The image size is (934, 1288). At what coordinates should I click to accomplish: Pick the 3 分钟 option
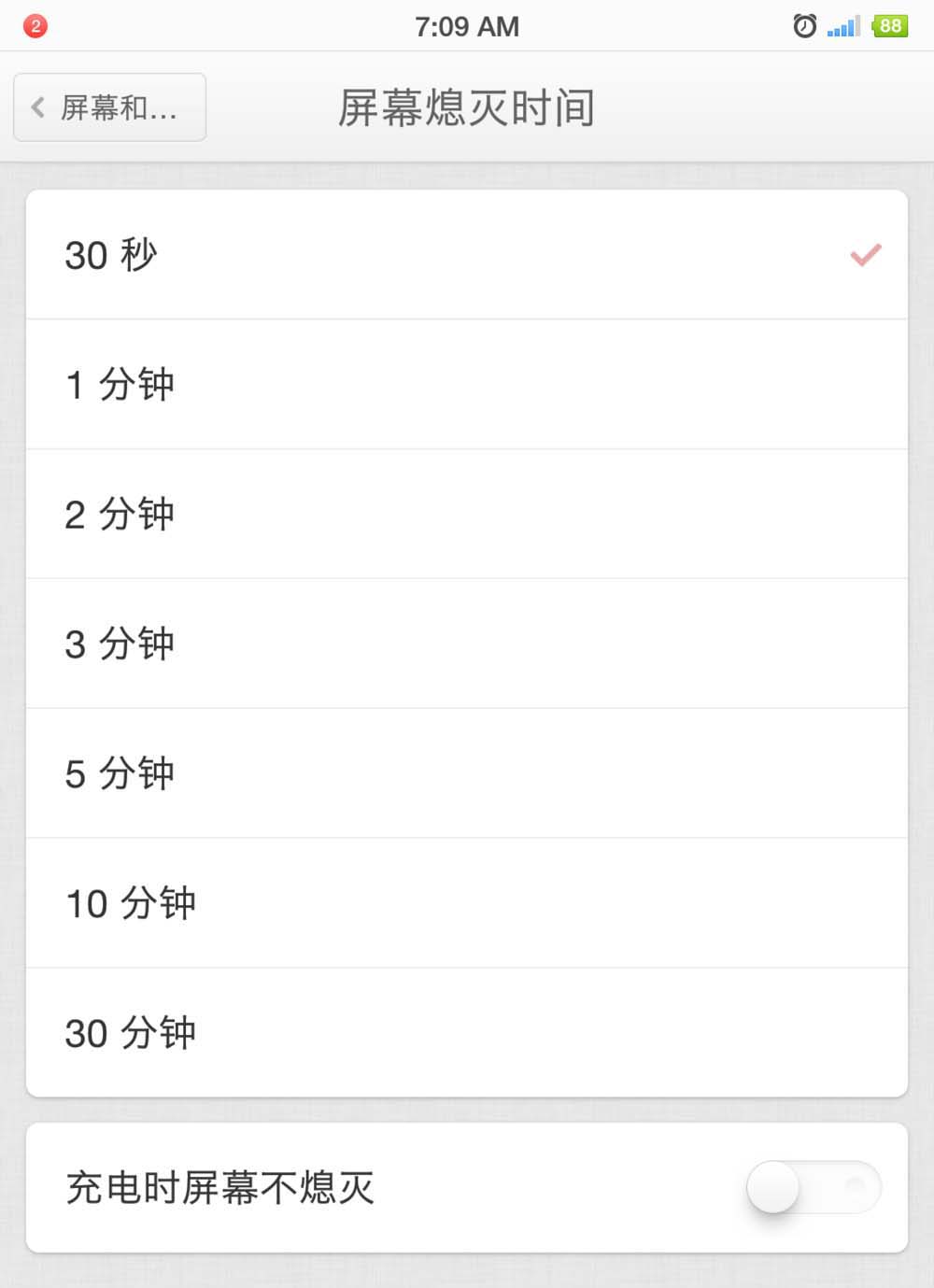tap(467, 644)
